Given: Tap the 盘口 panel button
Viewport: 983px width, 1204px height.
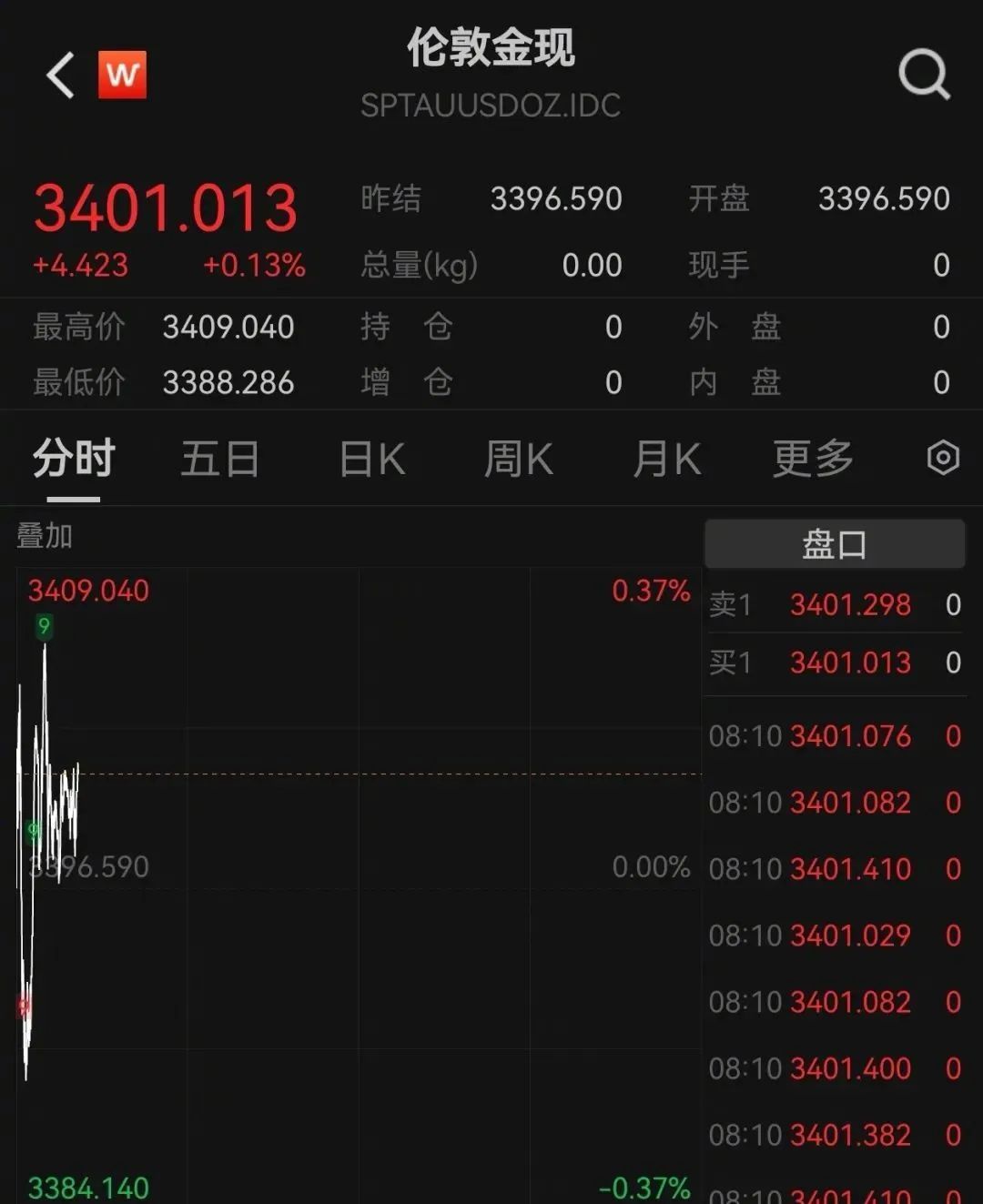Looking at the screenshot, I should pyautogui.click(x=834, y=544).
